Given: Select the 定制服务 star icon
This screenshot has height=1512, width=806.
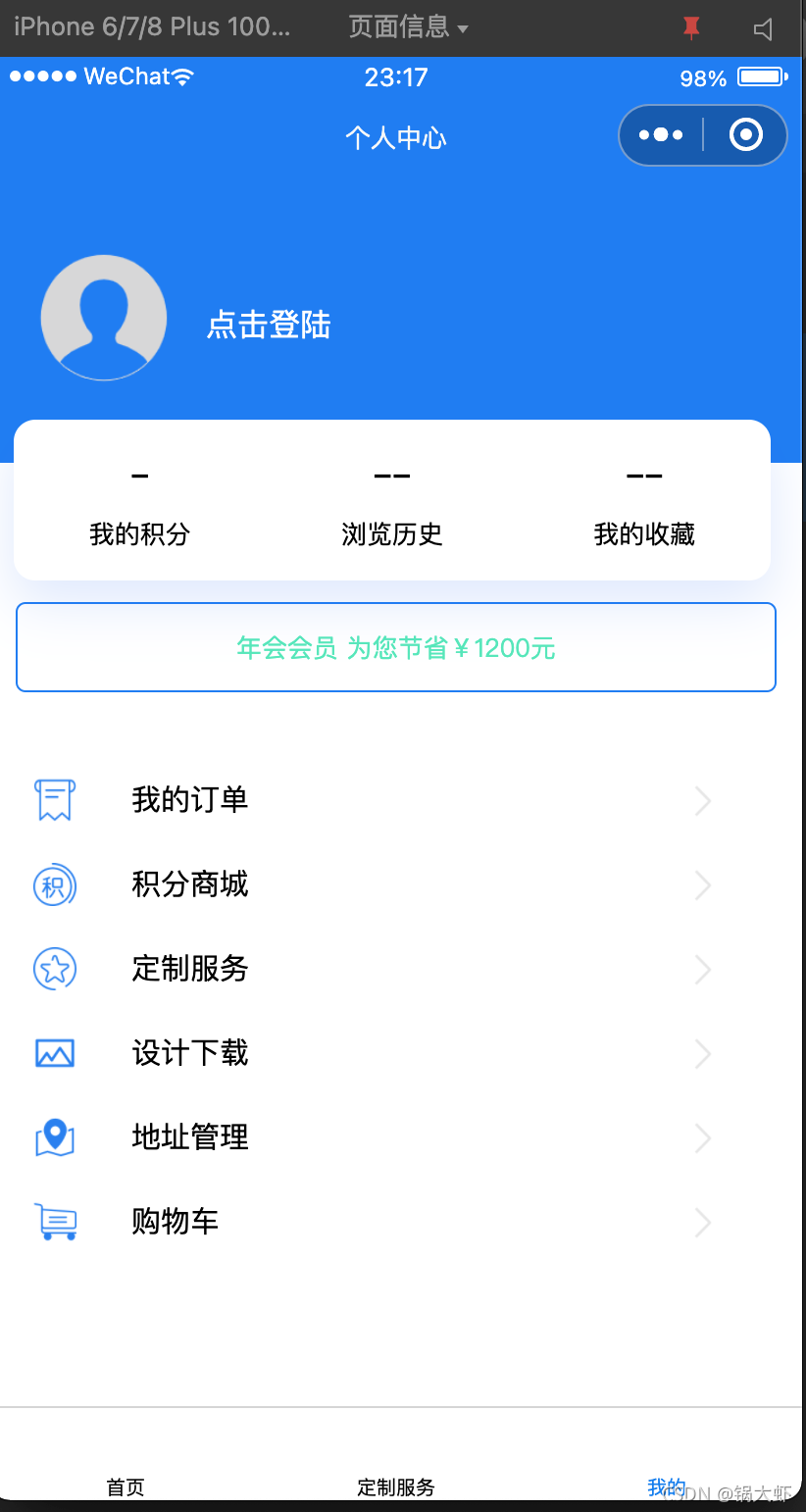Looking at the screenshot, I should click(54, 969).
